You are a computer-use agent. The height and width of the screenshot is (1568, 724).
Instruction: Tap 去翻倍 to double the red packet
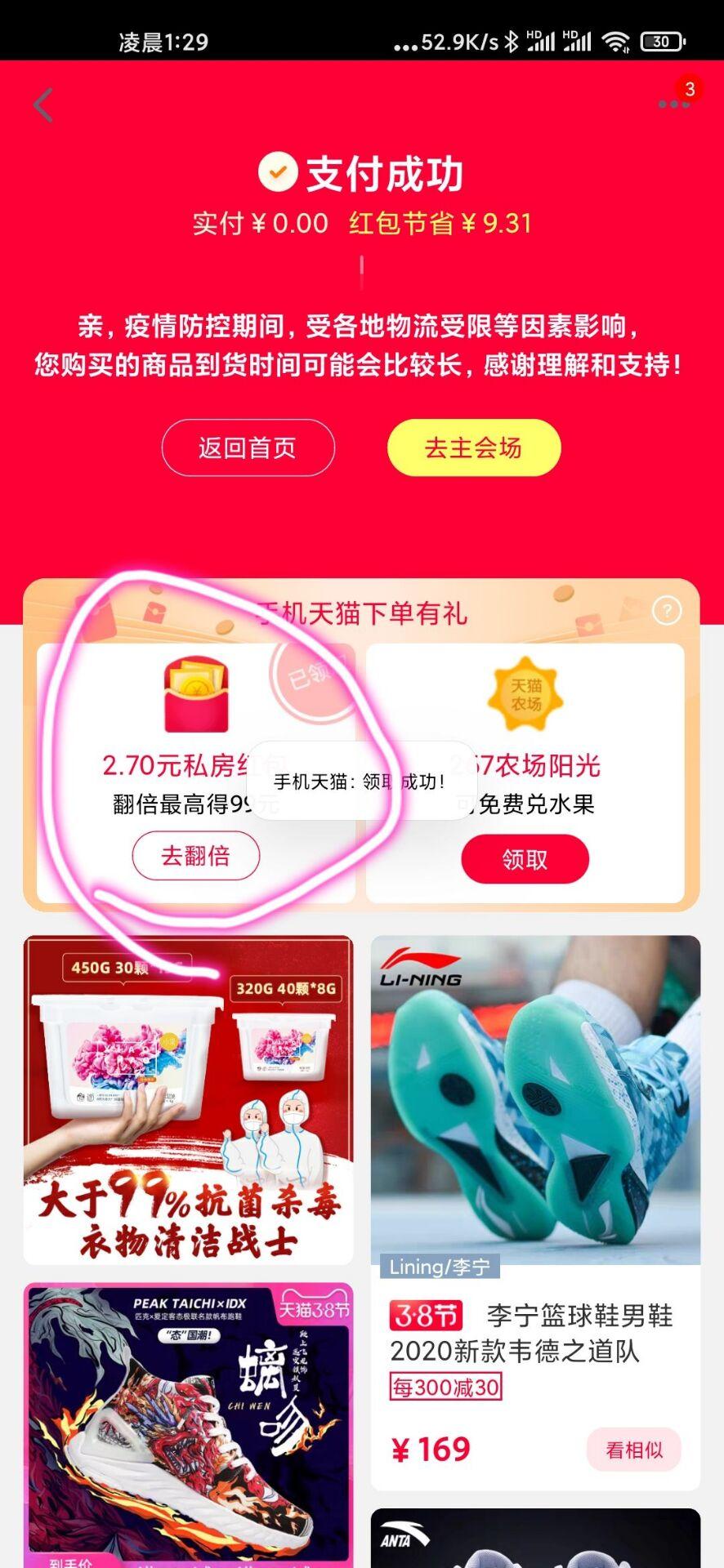click(196, 856)
